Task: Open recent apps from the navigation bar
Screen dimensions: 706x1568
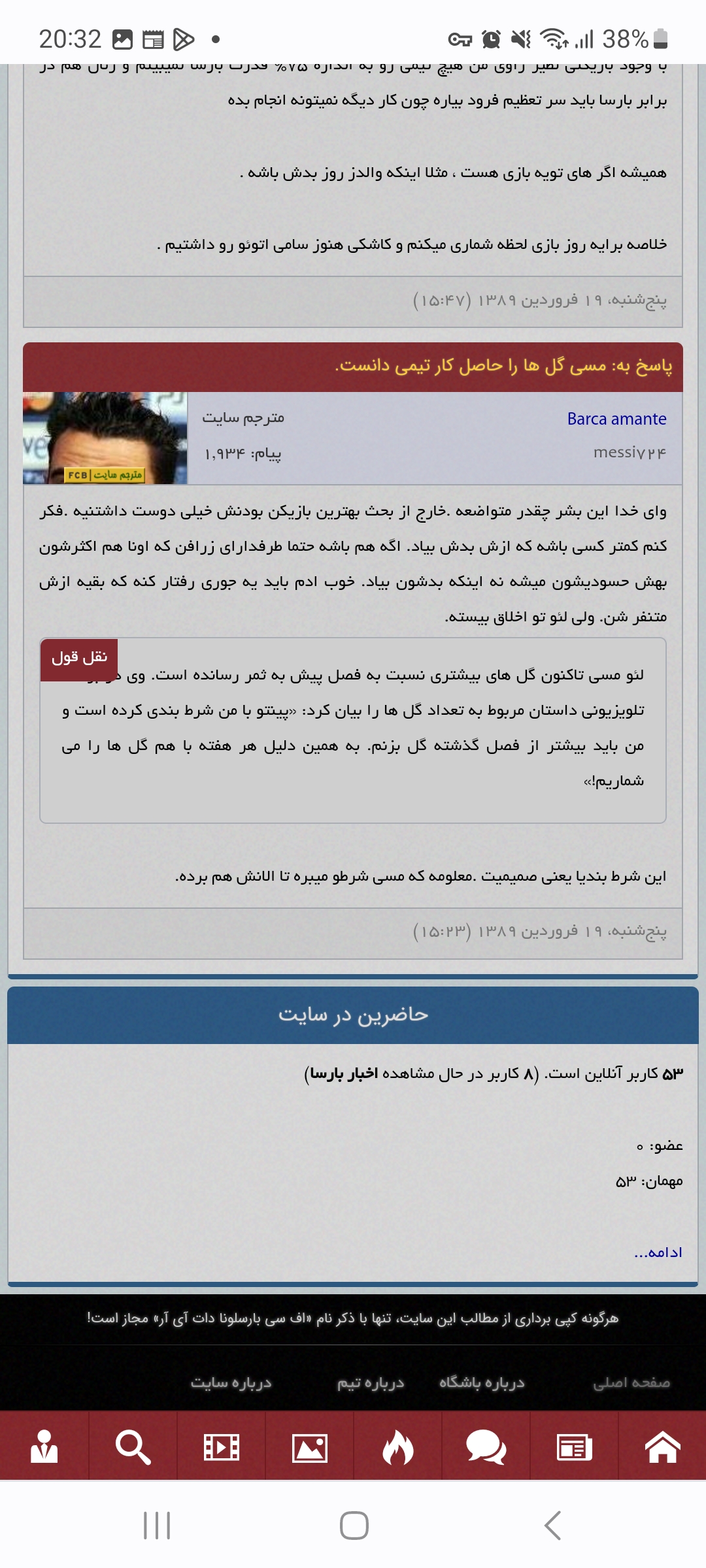Action: coord(157,1526)
